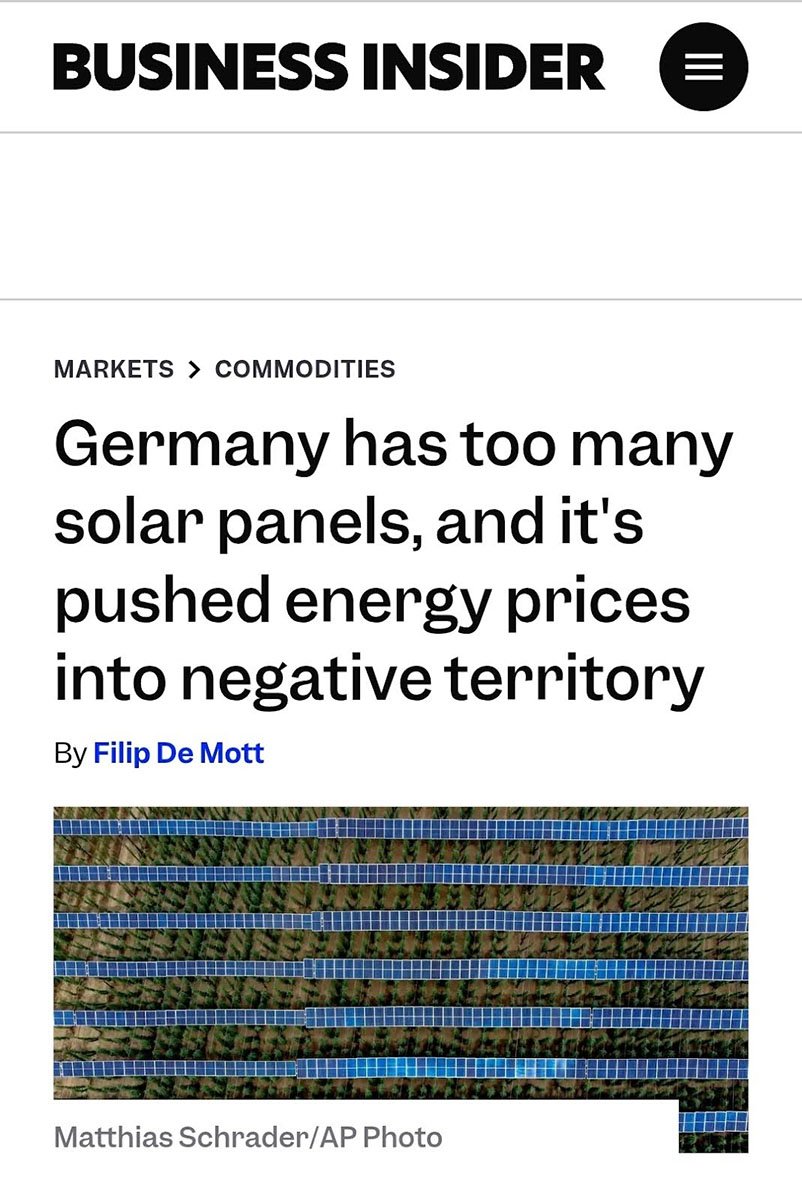802x1200 pixels.
Task: Click the Matthias Schrader/AP Photo credit
Action: pyautogui.click(x=250, y=1136)
